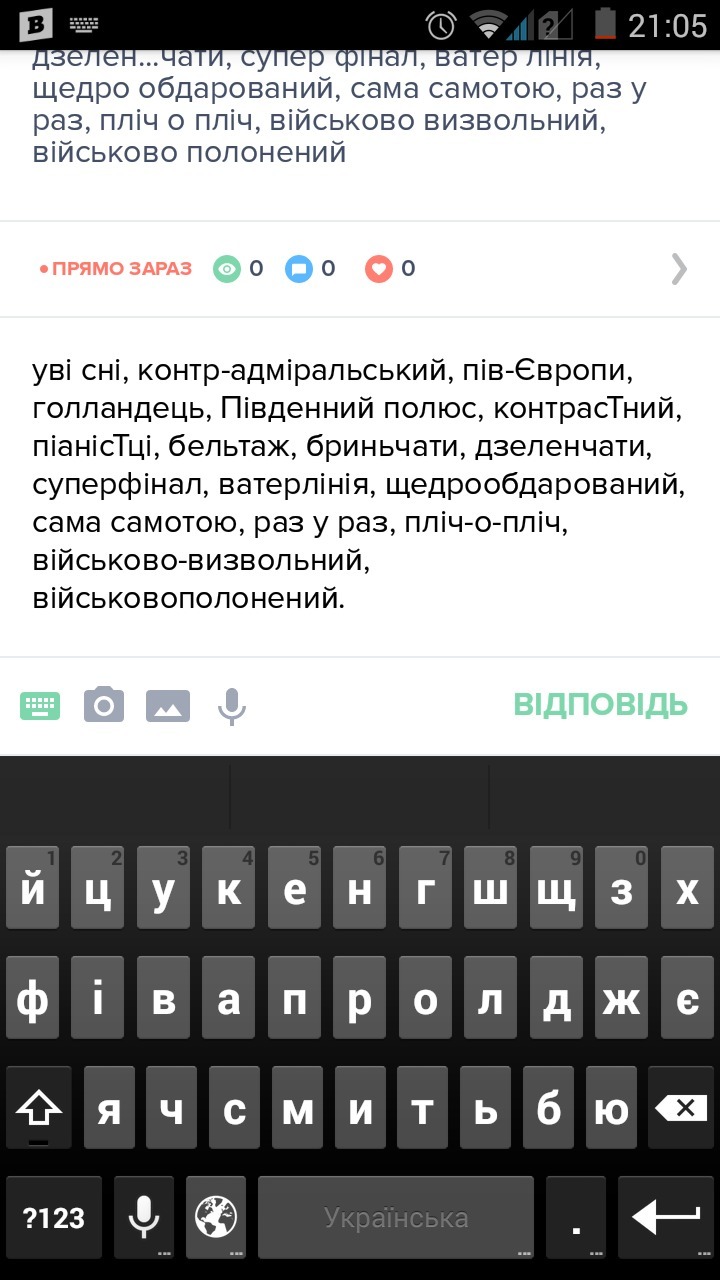Screen dimensions: 720x1280
Task: Open the comments bubble icon
Action: tap(298, 269)
